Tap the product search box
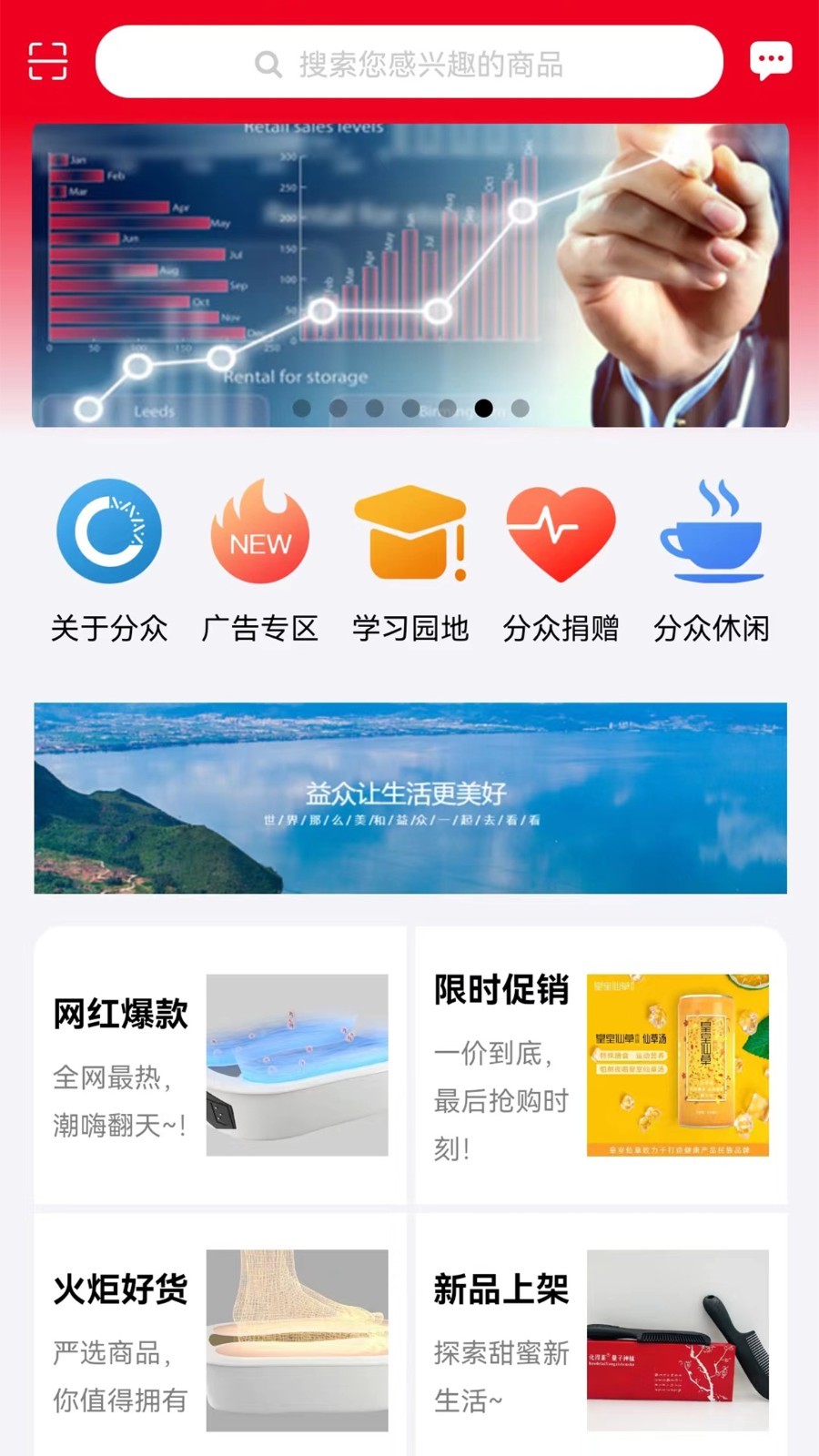This screenshot has height=1456, width=819. coord(409,62)
